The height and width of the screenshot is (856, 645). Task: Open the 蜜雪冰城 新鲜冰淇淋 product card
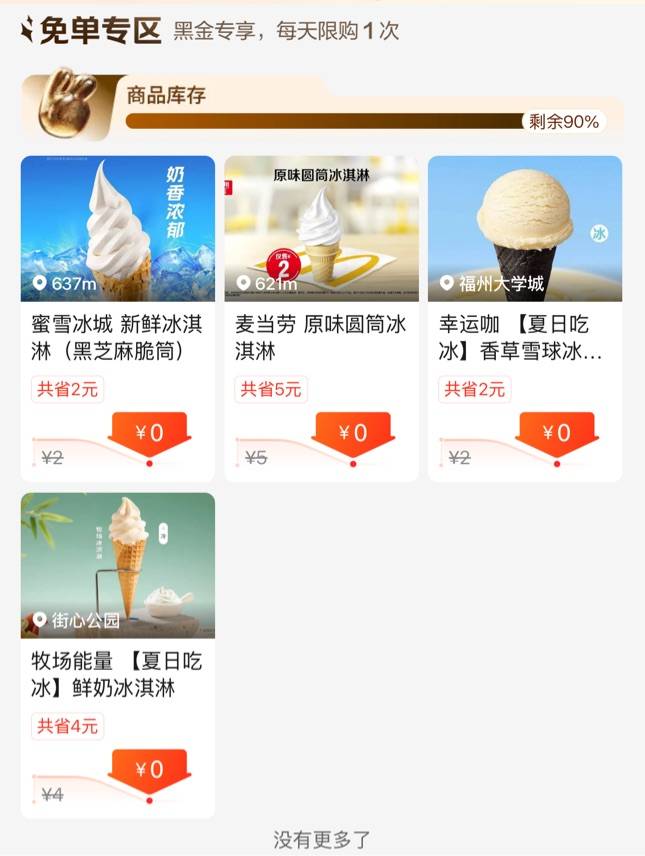(x=117, y=229)
